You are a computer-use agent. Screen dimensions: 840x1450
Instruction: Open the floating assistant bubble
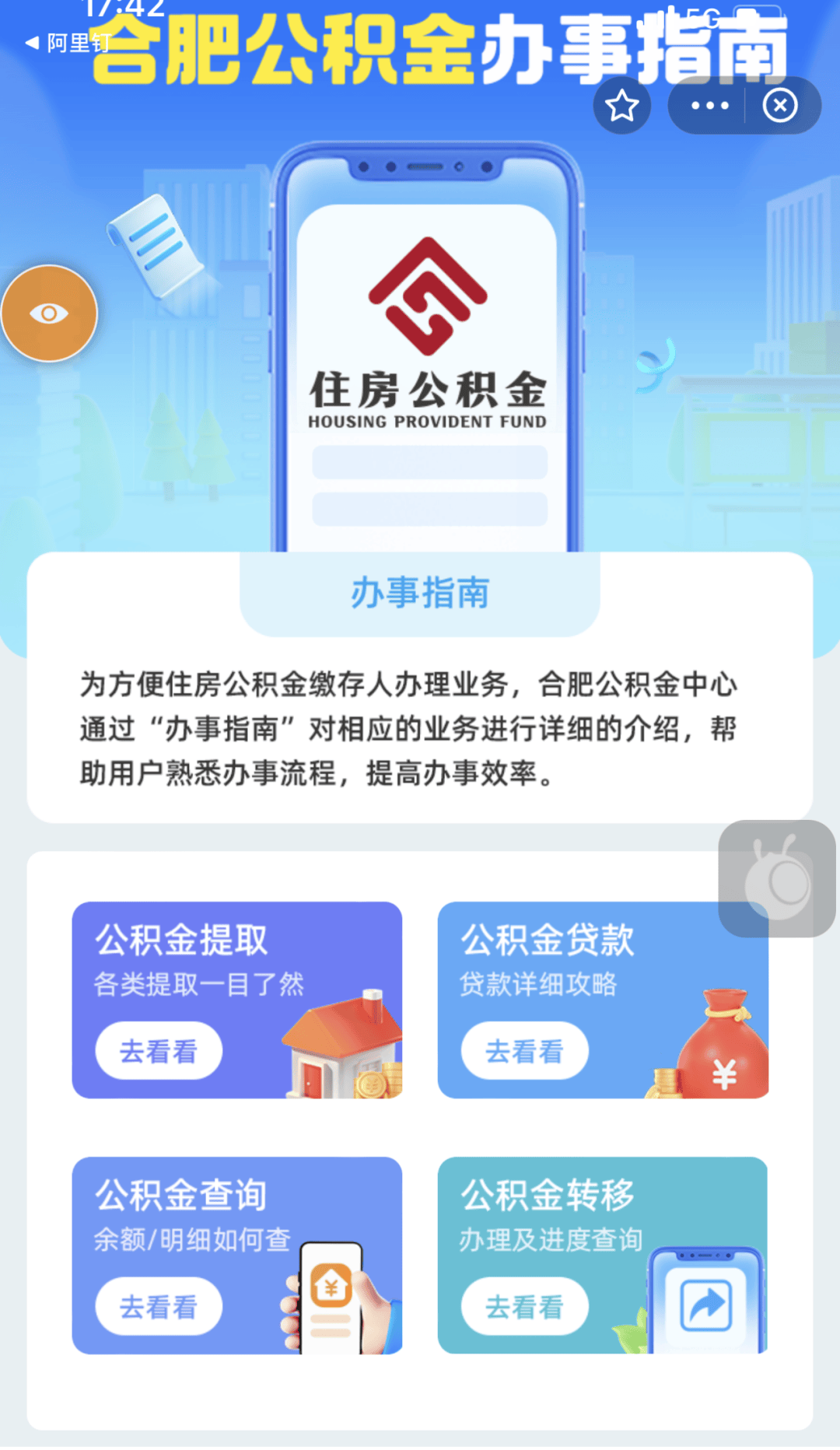tap(777, 879)
